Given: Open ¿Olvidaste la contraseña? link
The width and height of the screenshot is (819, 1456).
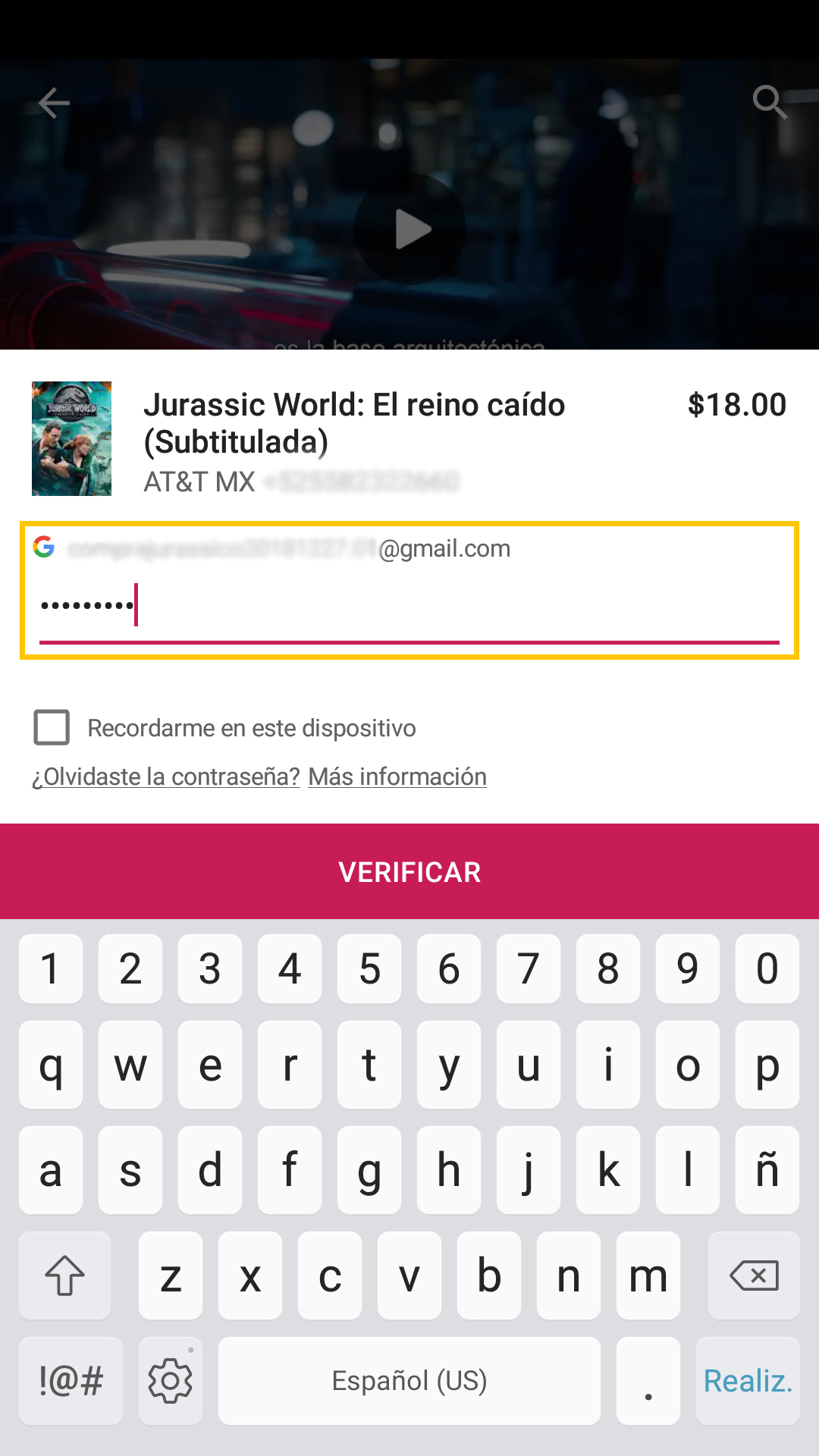Looking at the screenshot, I should click(x=165, y=777).
